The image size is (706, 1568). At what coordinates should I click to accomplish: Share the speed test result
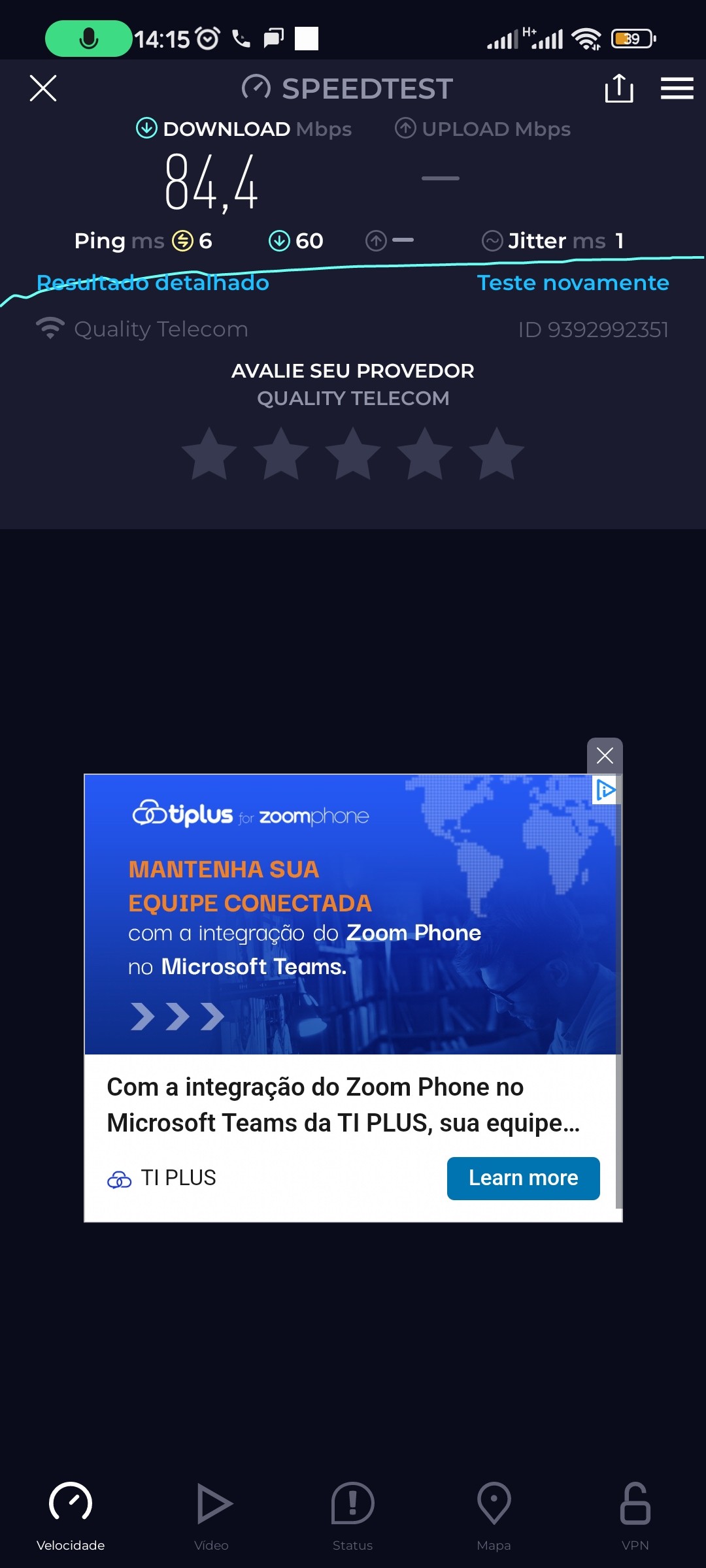tap(618, 88)
